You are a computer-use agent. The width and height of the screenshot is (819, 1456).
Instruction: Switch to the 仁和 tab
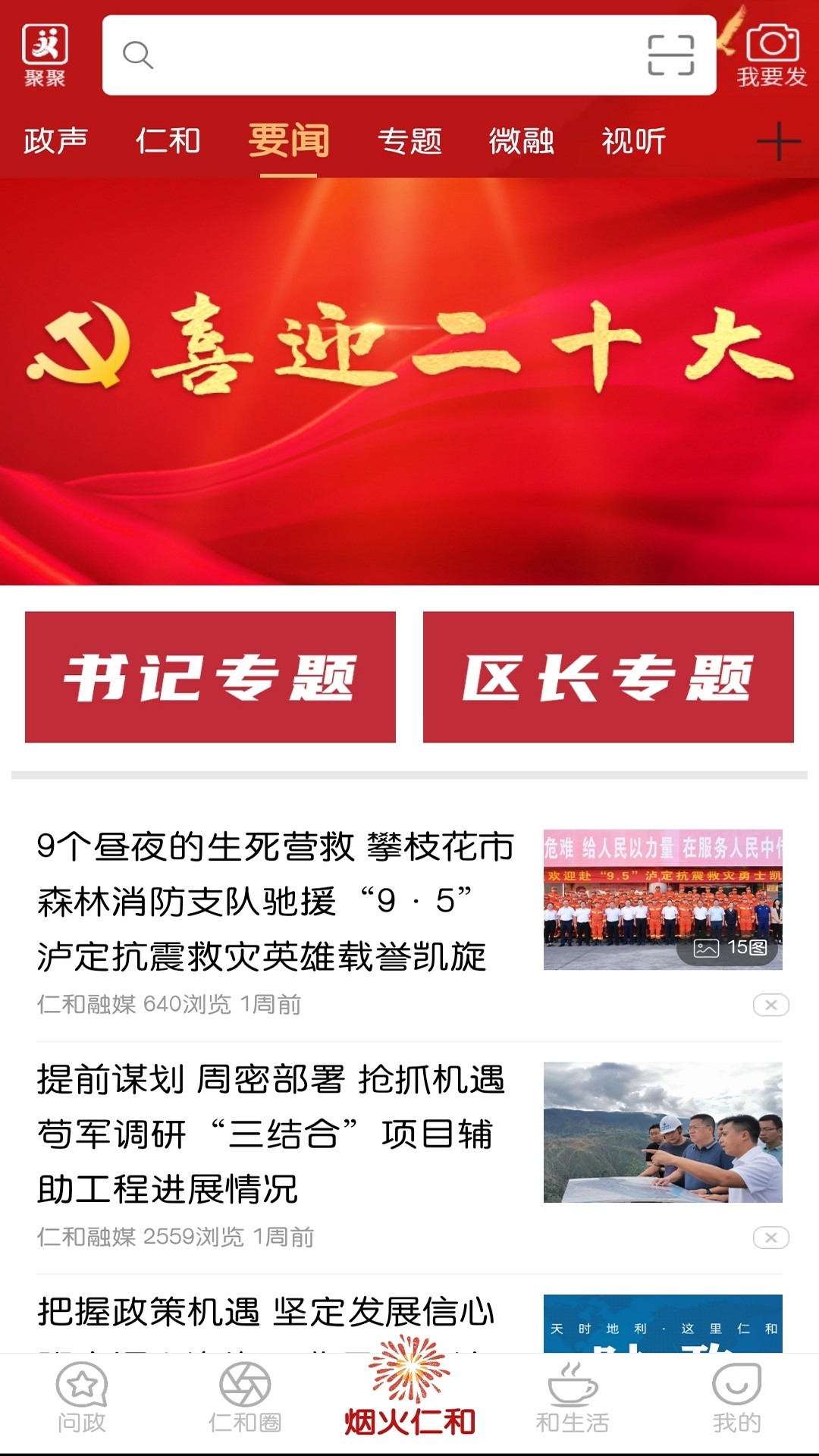click(x=168, y=141)
